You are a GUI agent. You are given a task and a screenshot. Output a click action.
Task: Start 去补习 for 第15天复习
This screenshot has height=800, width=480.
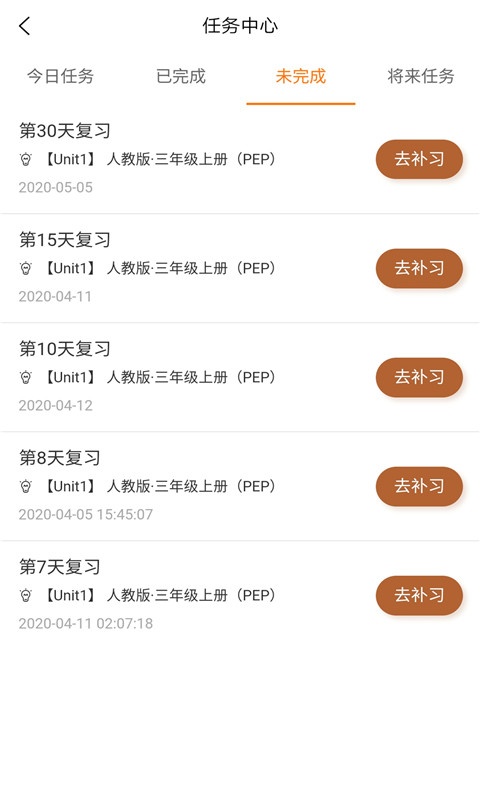419,268
